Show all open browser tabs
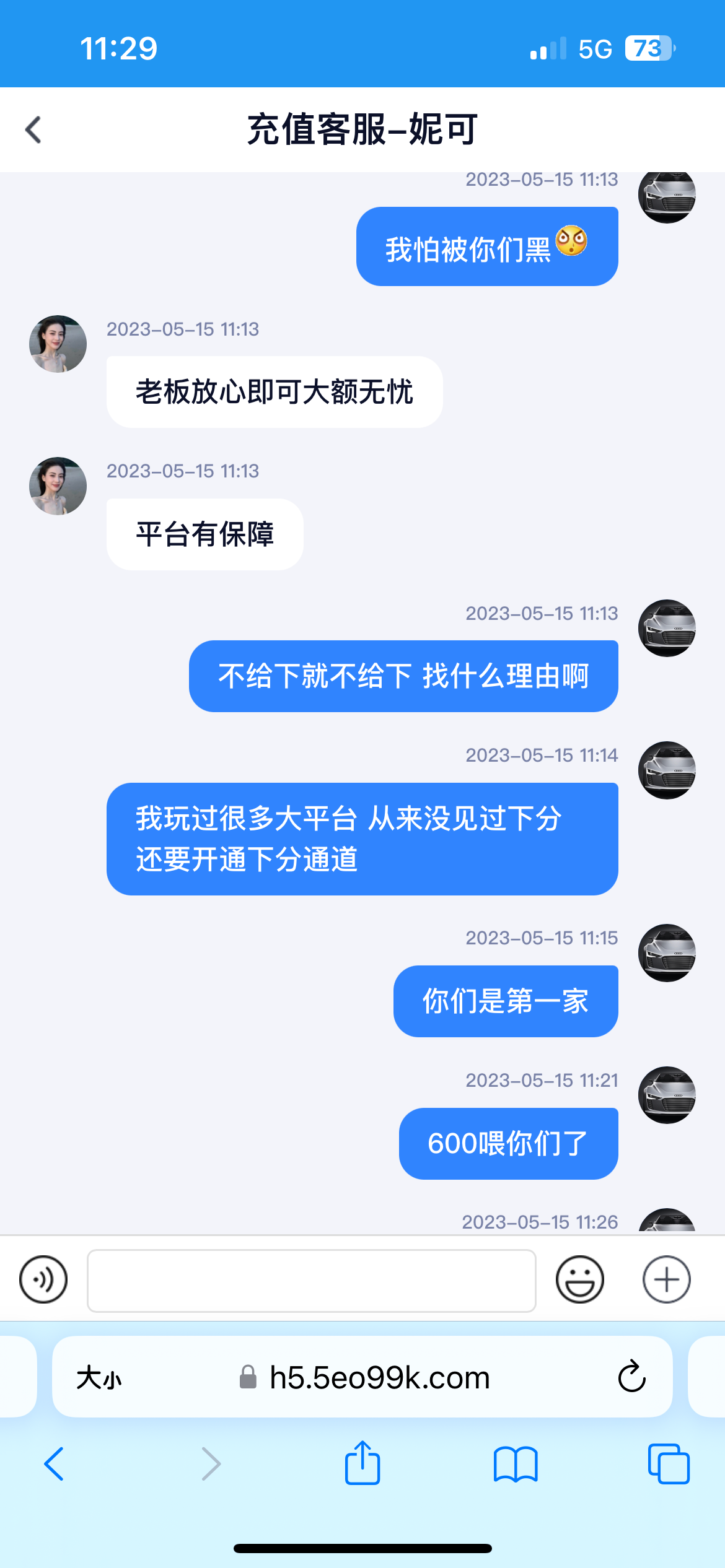Image resolution: width=725 pixels, height=1568 pixels. [x=668, y=1464]
